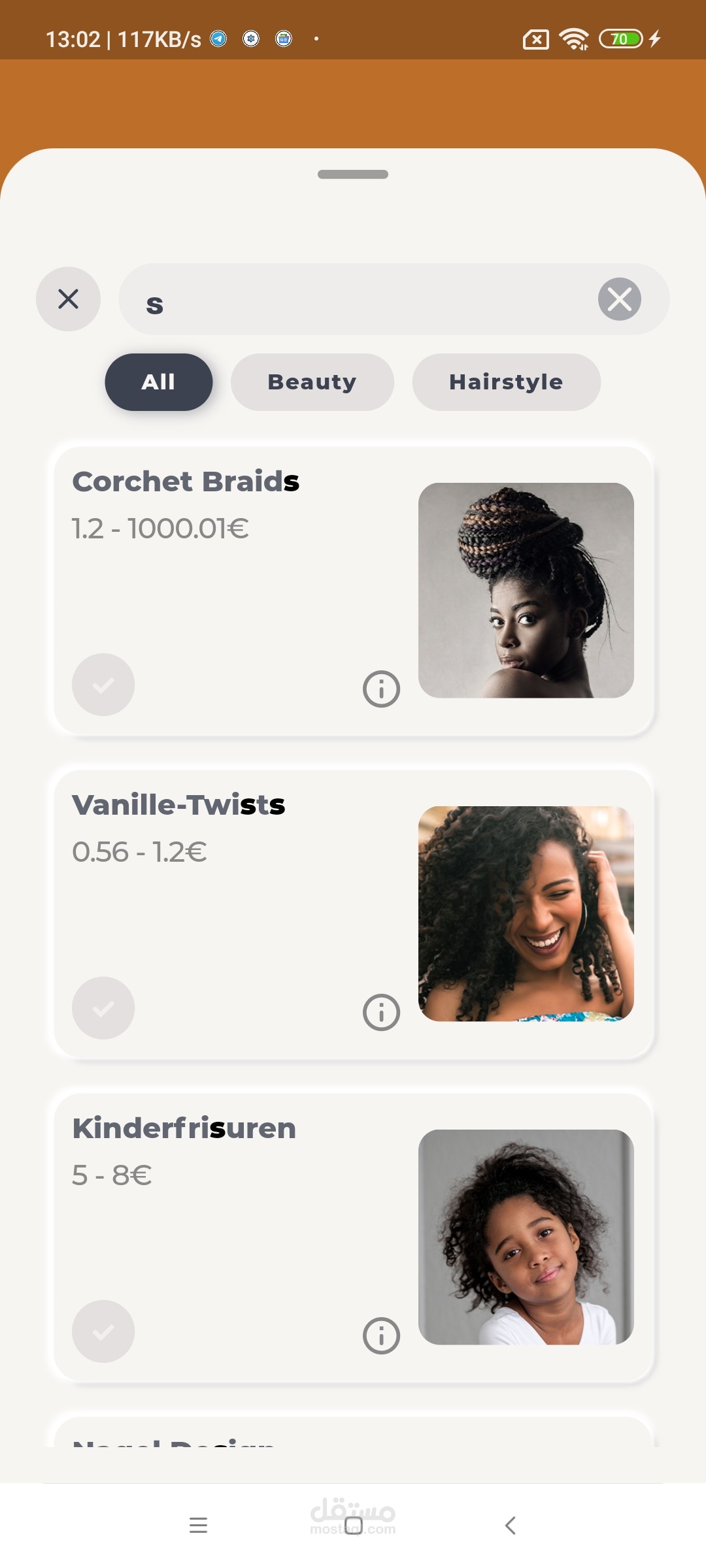Clear the search text field
This screenshot has width=706, height=1568.
619,299
